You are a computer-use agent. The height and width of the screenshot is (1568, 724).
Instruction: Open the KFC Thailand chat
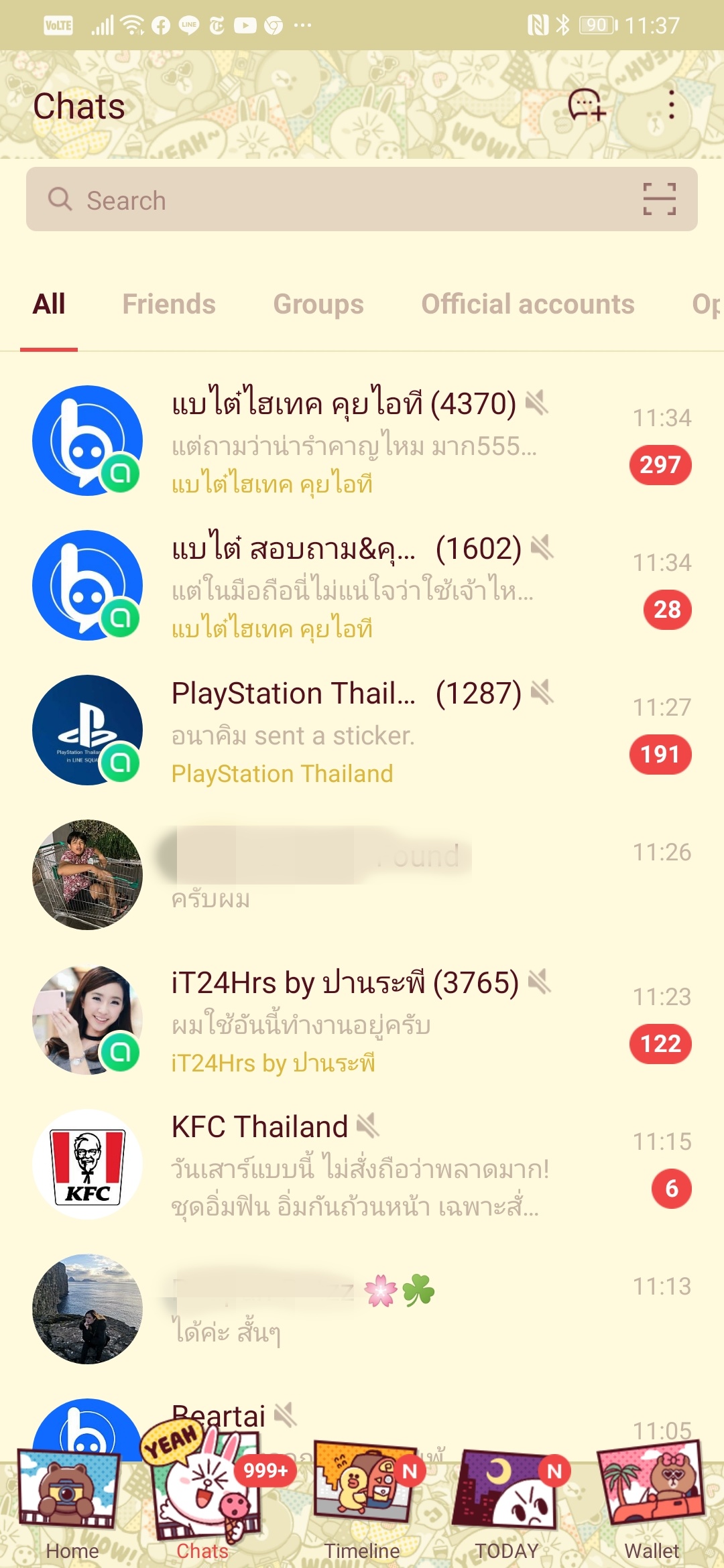pyautogui.click(x=362, y=1165)
